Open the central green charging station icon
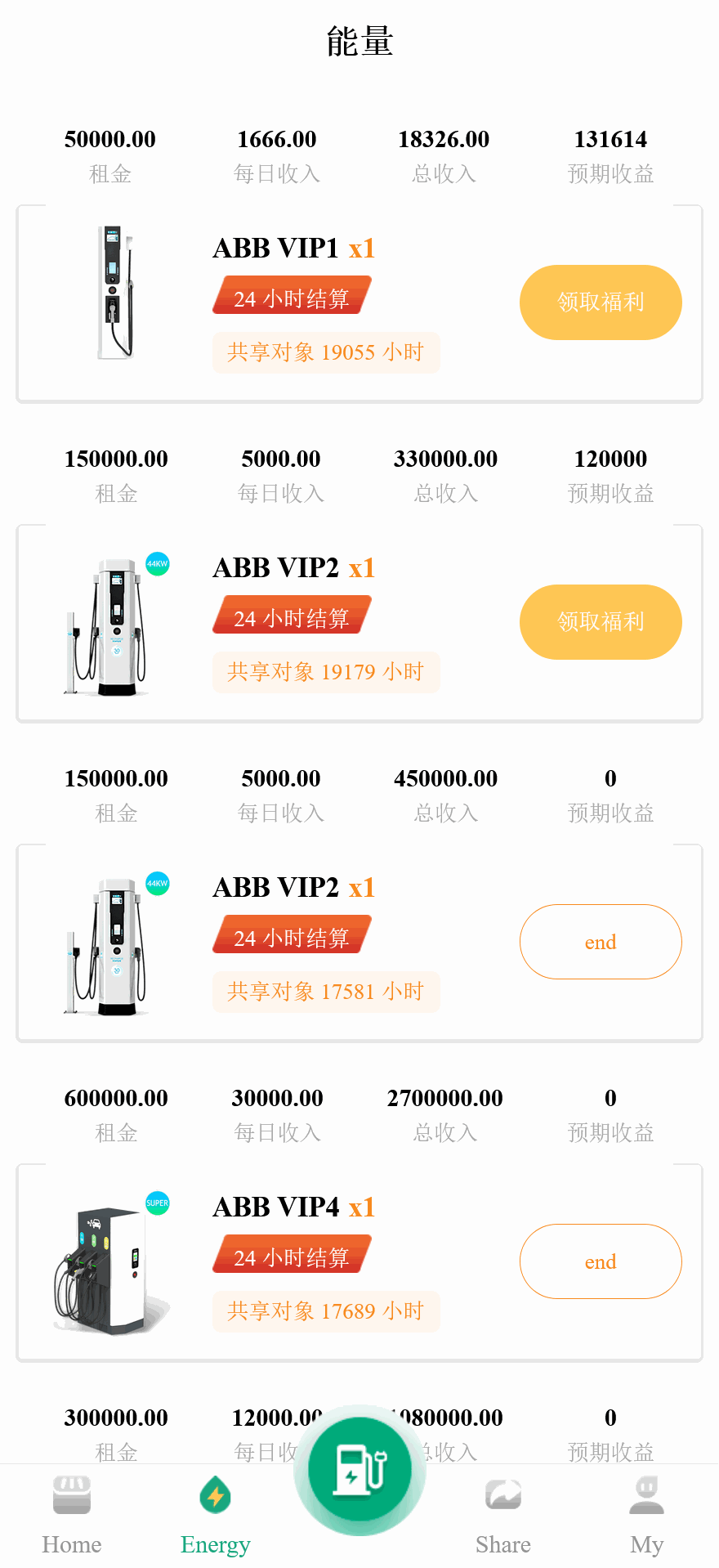719x1568 pixels. [359, 1469]
